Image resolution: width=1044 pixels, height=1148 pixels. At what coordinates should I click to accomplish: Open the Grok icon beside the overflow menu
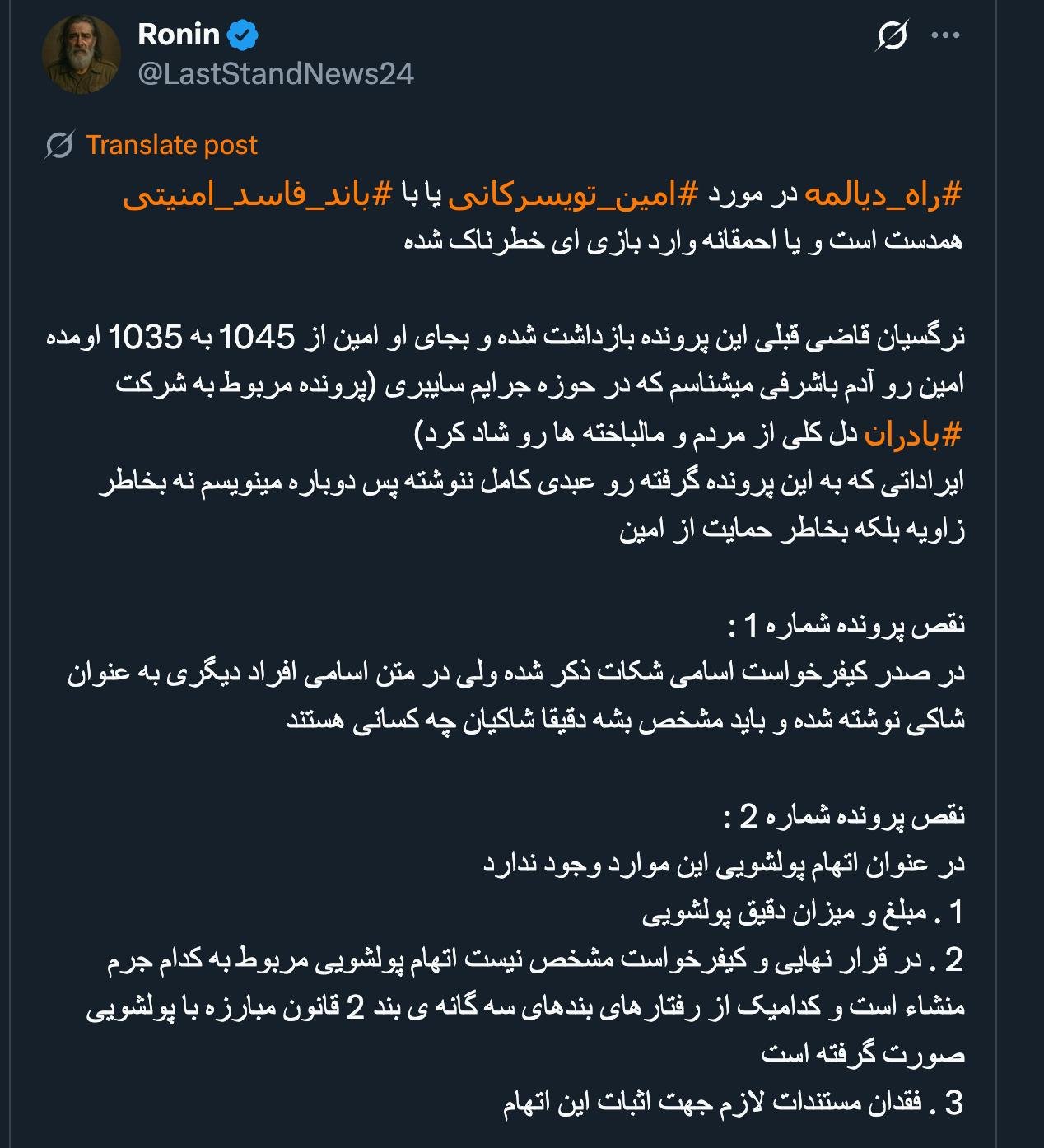(x=892, y=36)
